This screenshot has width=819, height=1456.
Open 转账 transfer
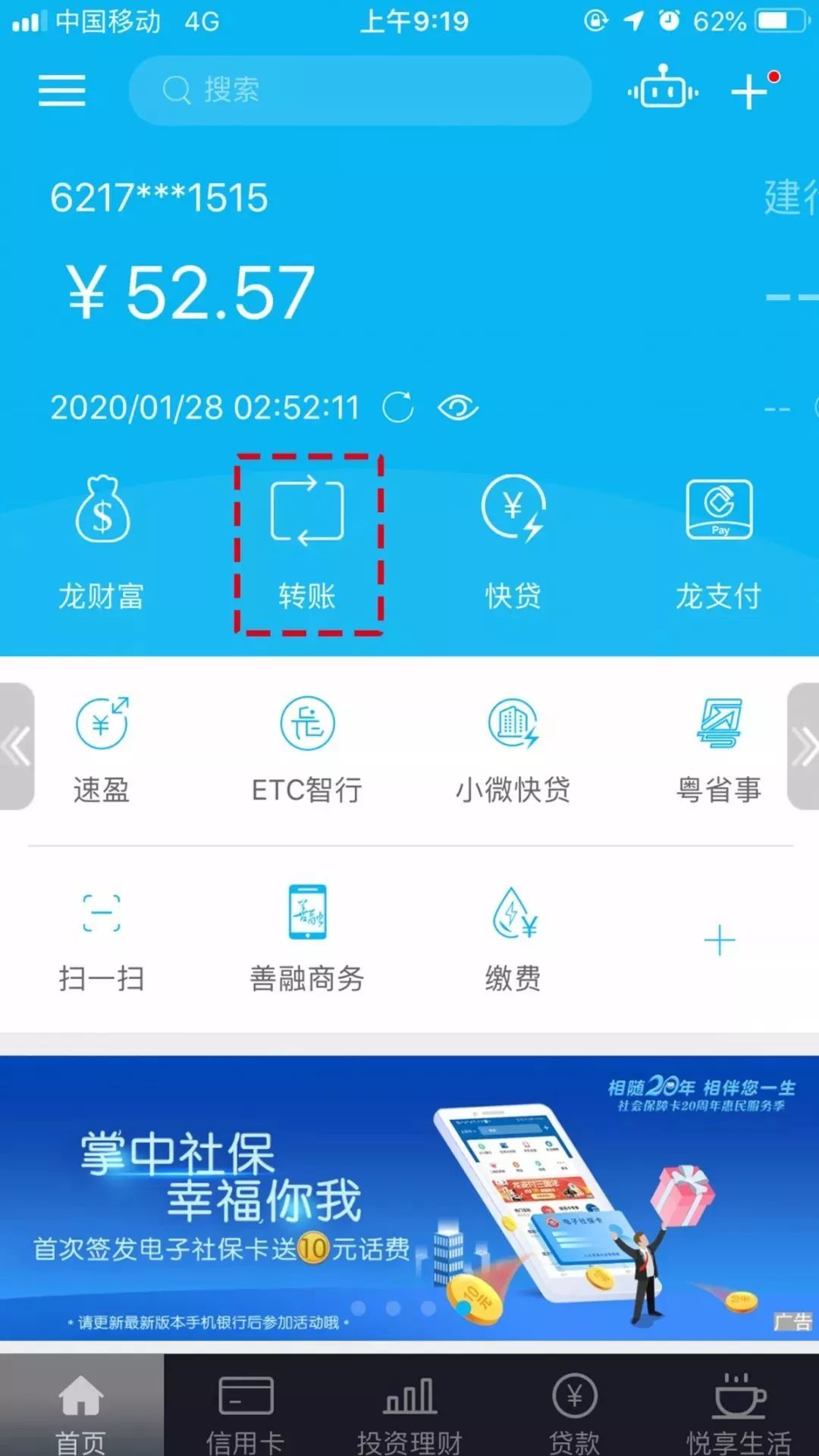click(x=307, y=543)
